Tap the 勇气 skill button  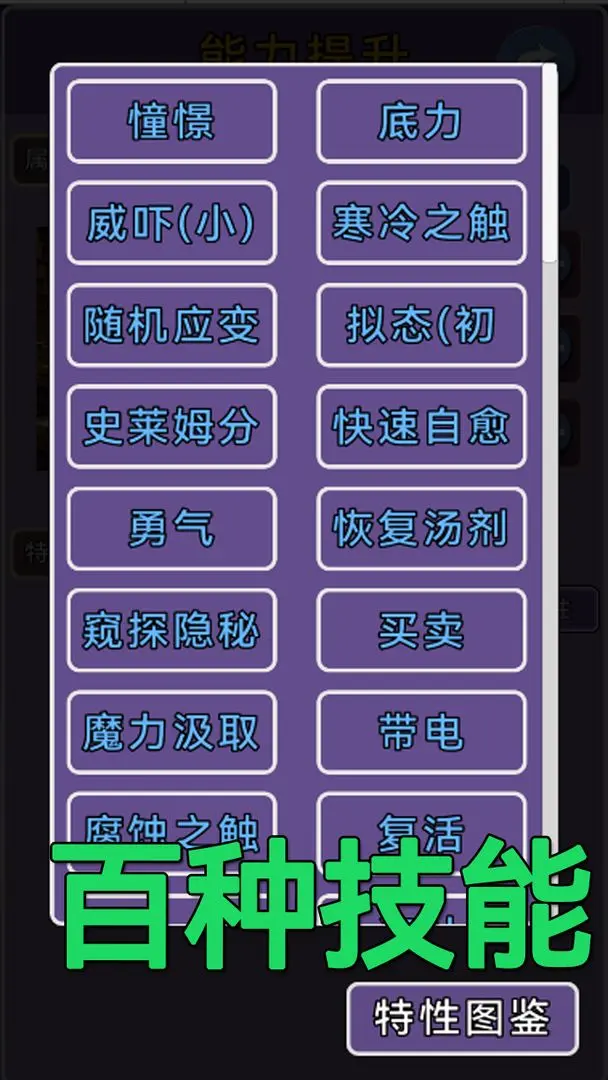click(171, 528)
